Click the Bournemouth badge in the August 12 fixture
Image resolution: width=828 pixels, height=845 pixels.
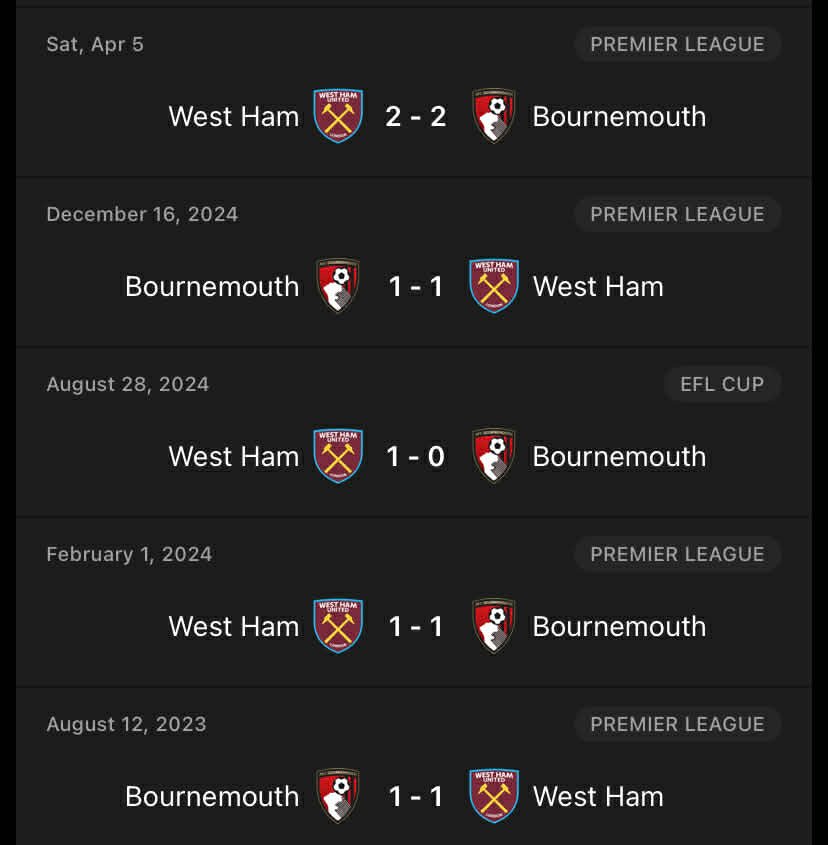click(x=338, y=796)
